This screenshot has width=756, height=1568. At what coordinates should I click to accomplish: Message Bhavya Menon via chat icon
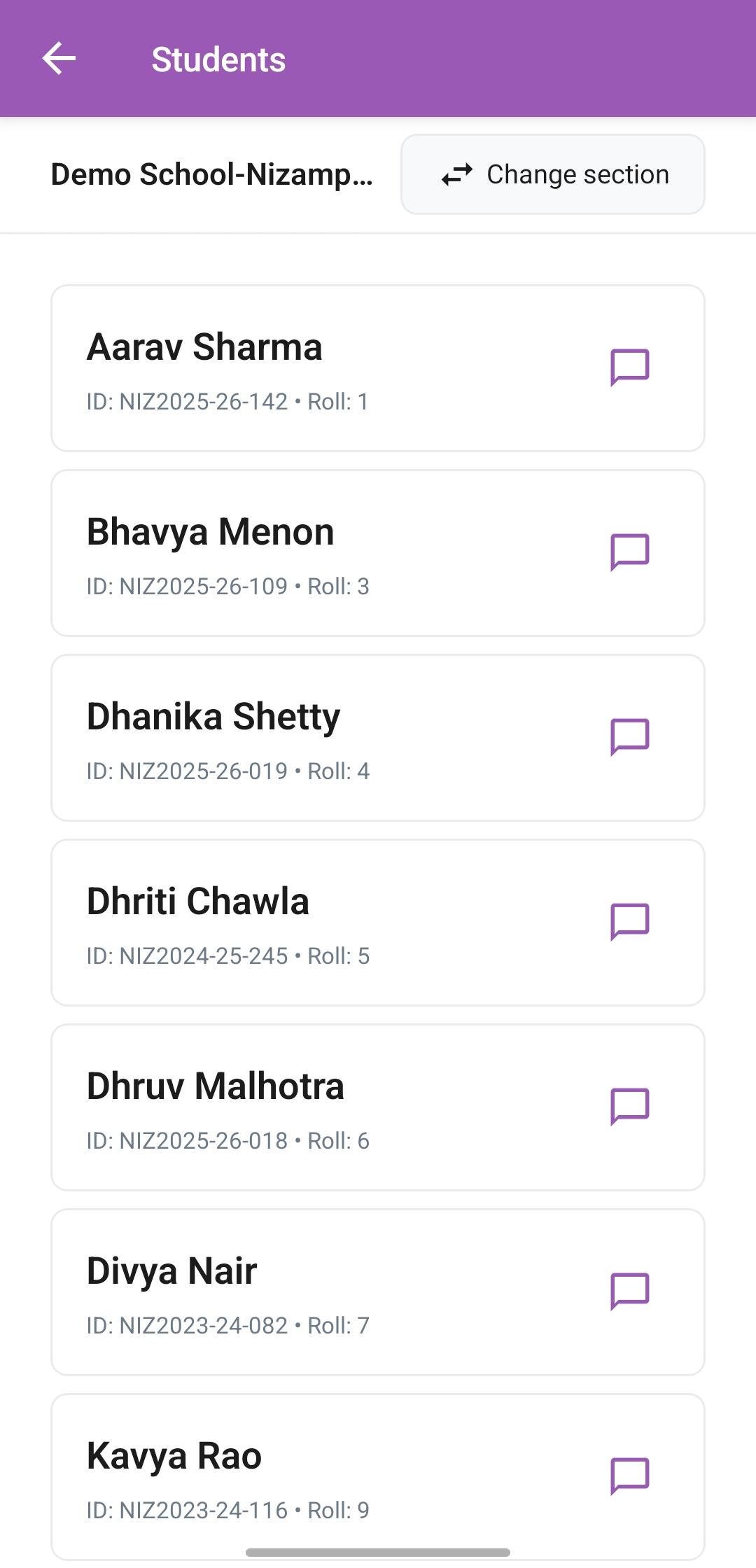(630, 552)
